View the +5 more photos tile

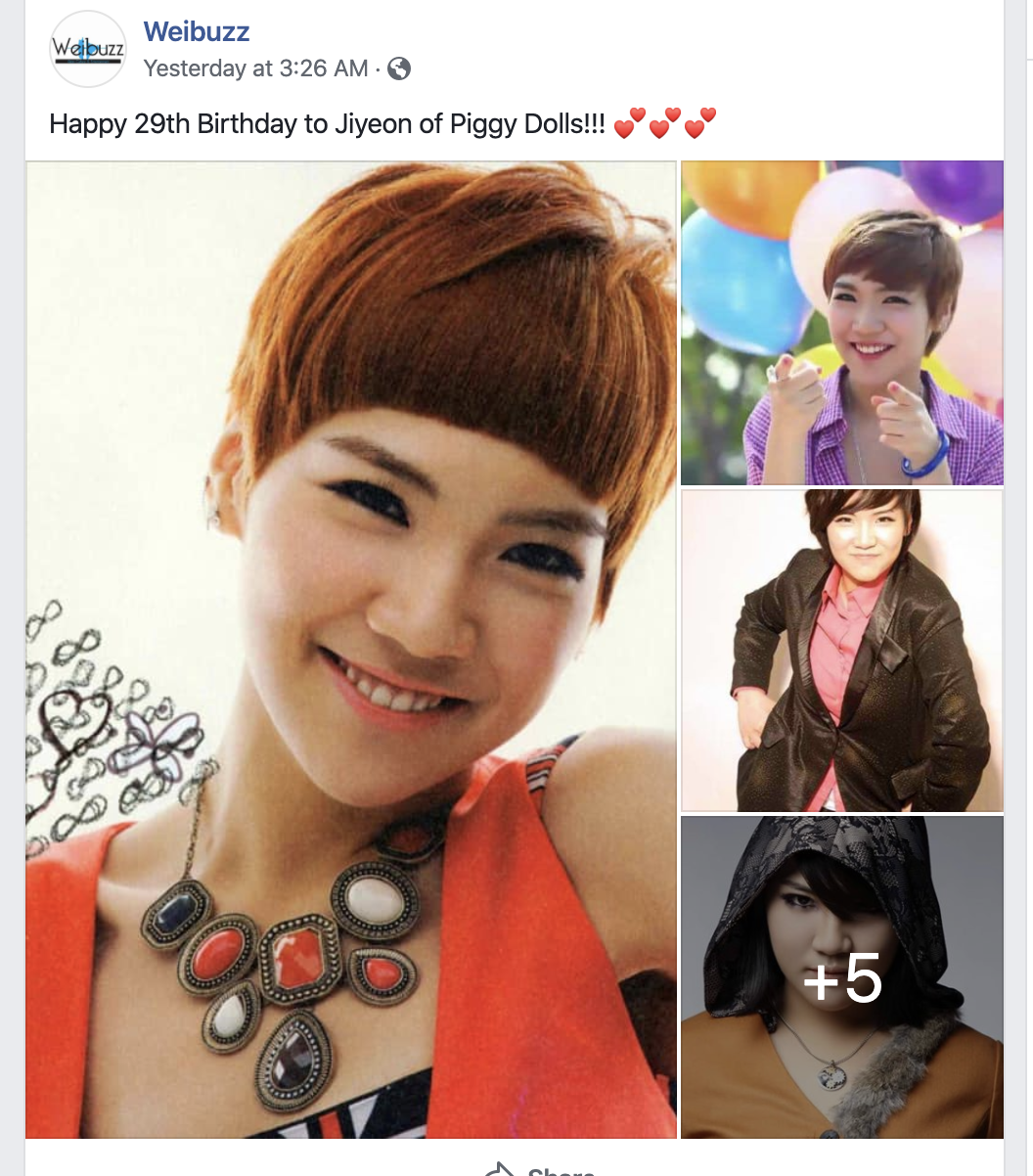coord(842,977)
